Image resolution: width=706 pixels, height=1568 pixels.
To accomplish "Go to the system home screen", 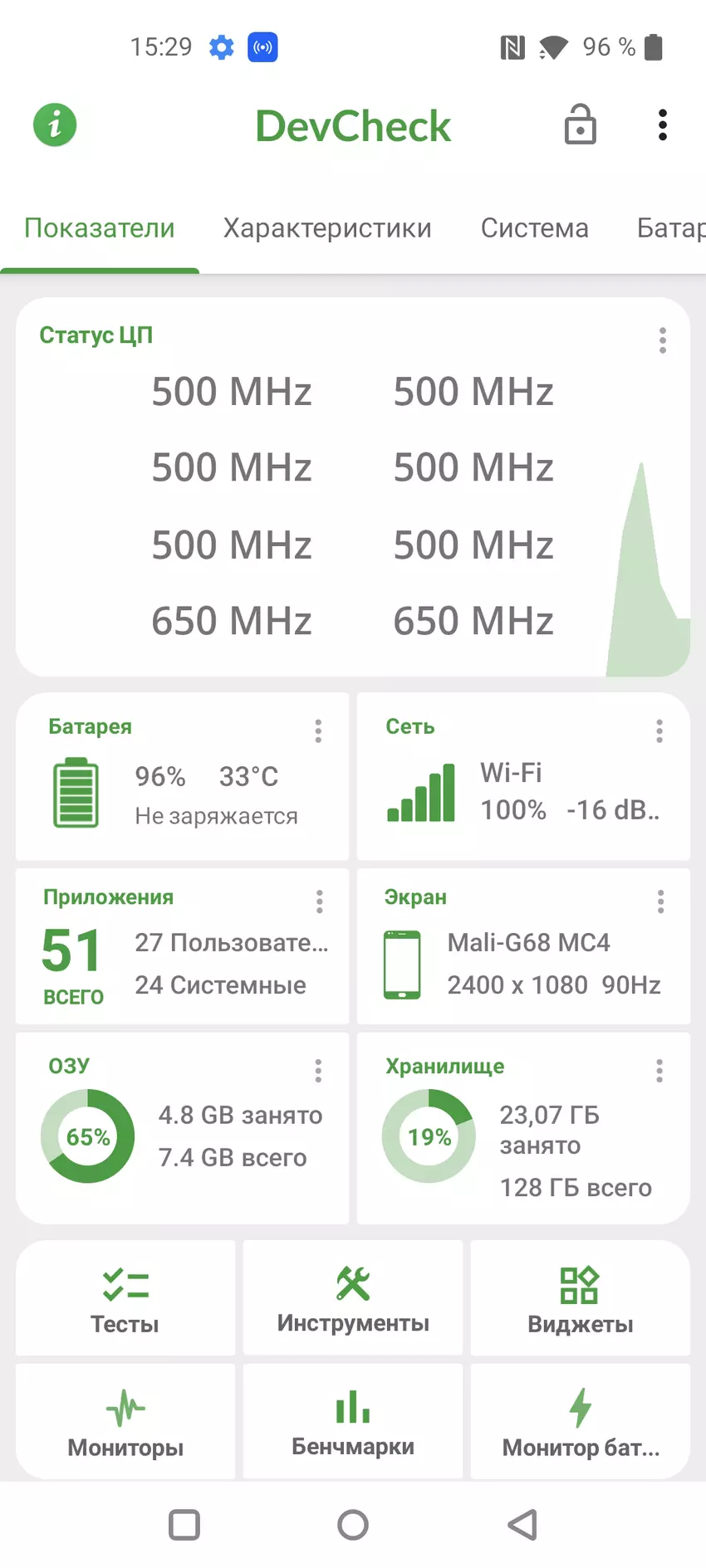I will click(353, 1525).
